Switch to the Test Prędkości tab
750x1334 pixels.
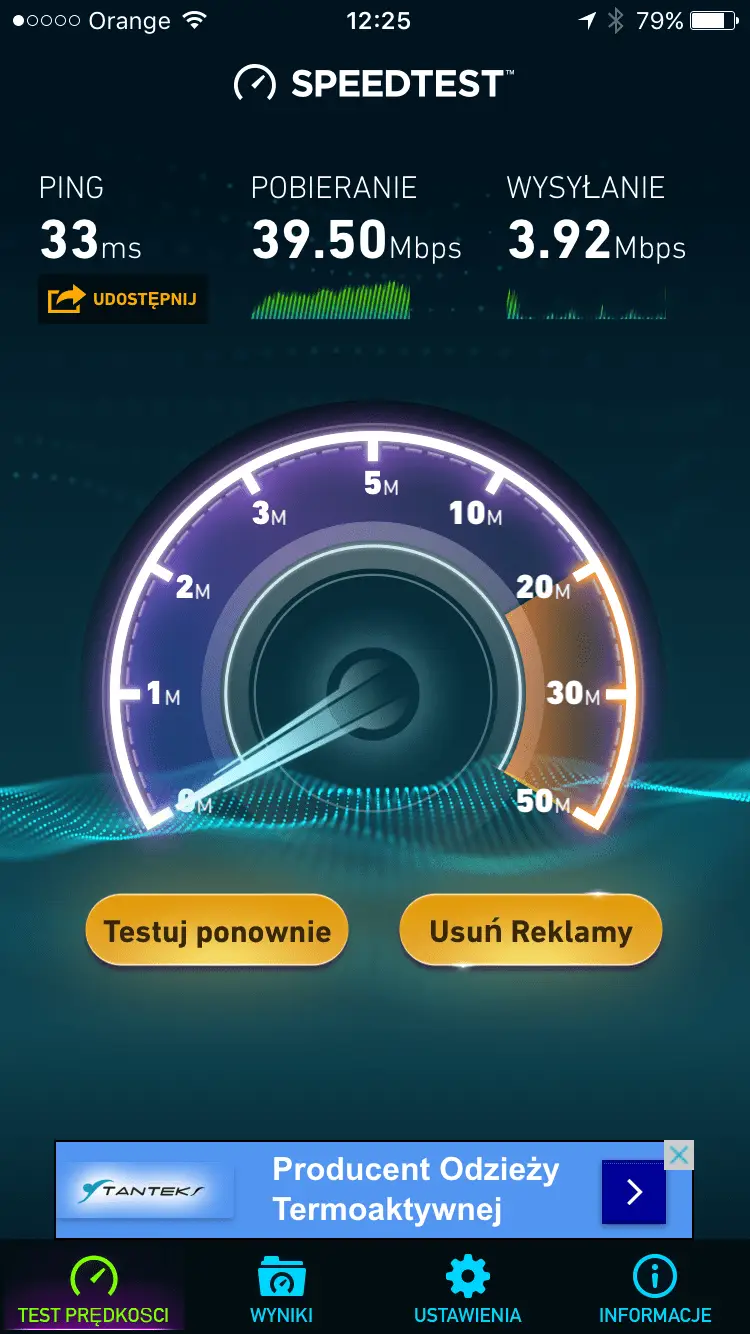tap(93, 1290)
